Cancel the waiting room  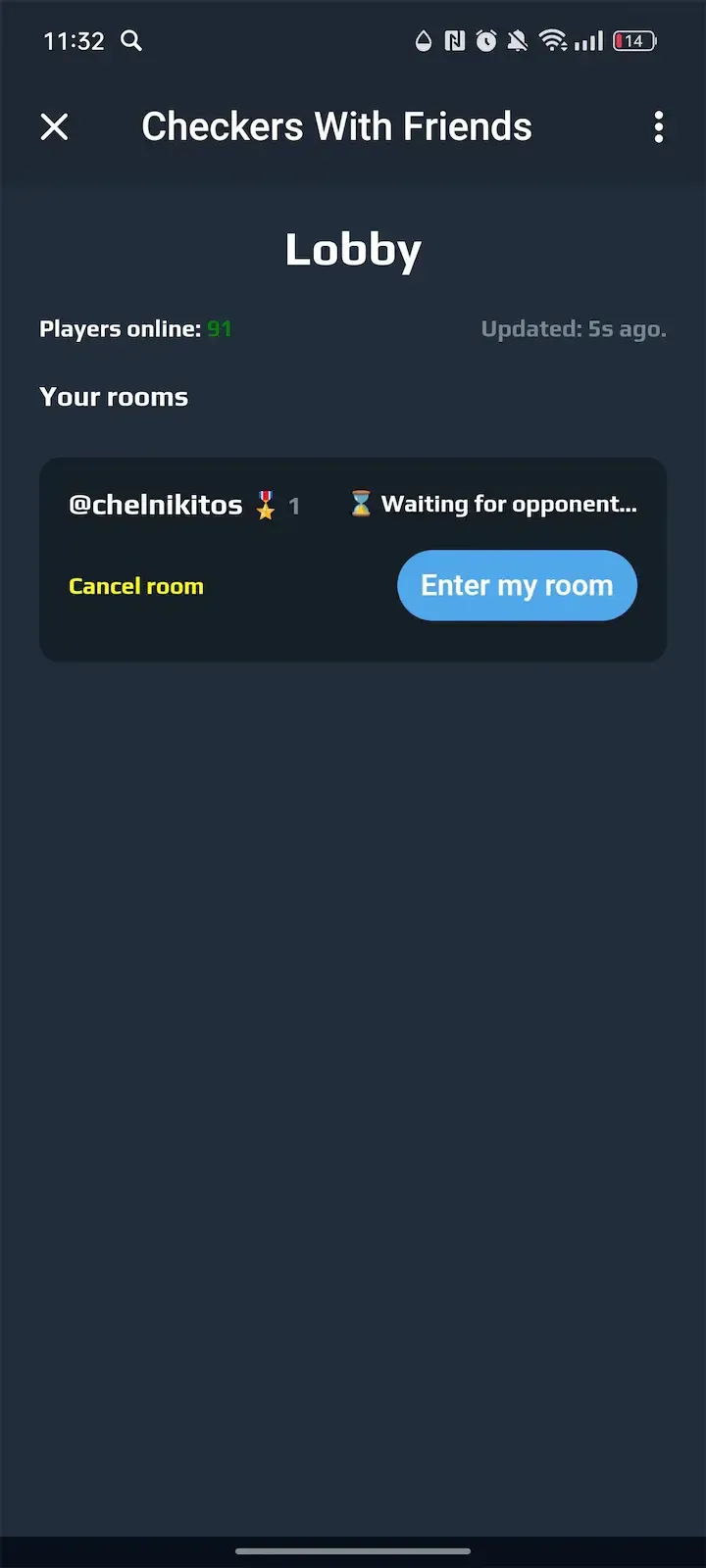pyautogui.click(x=136, y=586)
